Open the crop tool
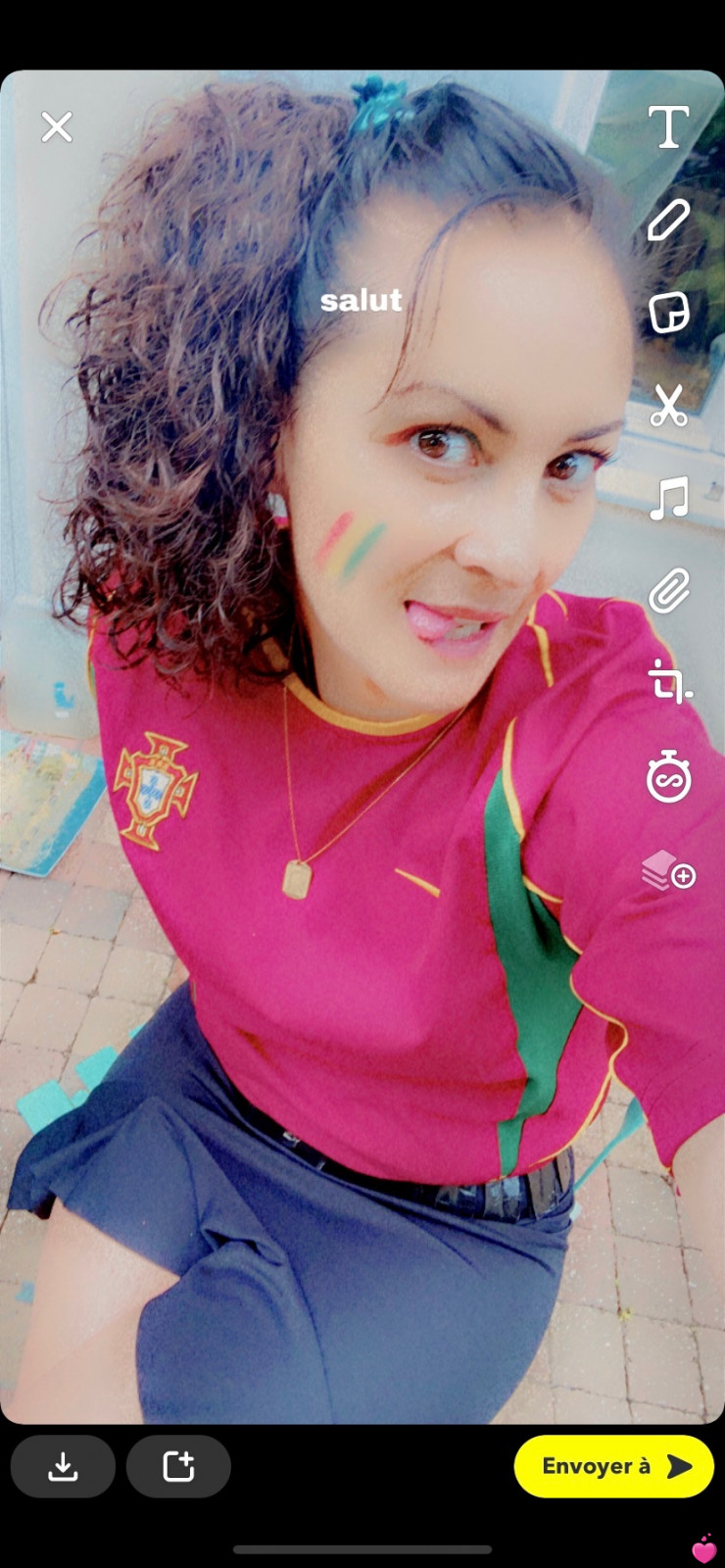The width and height of the screenshot is (725, 1568). (668, 683)
